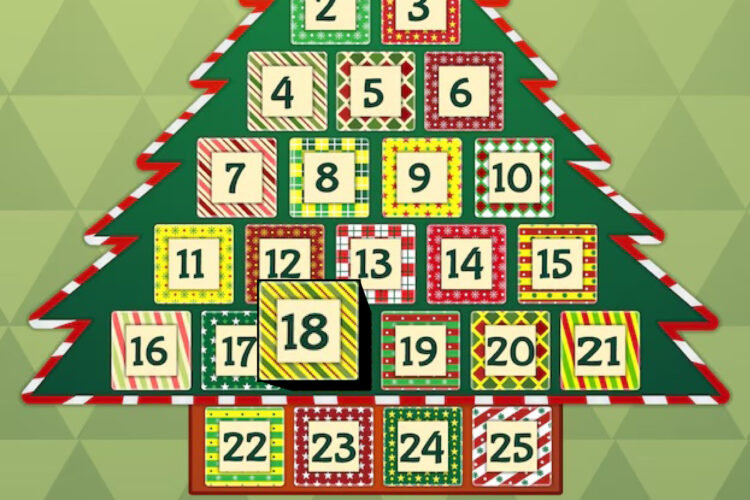The height and width of the screenshot is (500, 750).
Task: Select door number 15
Action: 557,264
